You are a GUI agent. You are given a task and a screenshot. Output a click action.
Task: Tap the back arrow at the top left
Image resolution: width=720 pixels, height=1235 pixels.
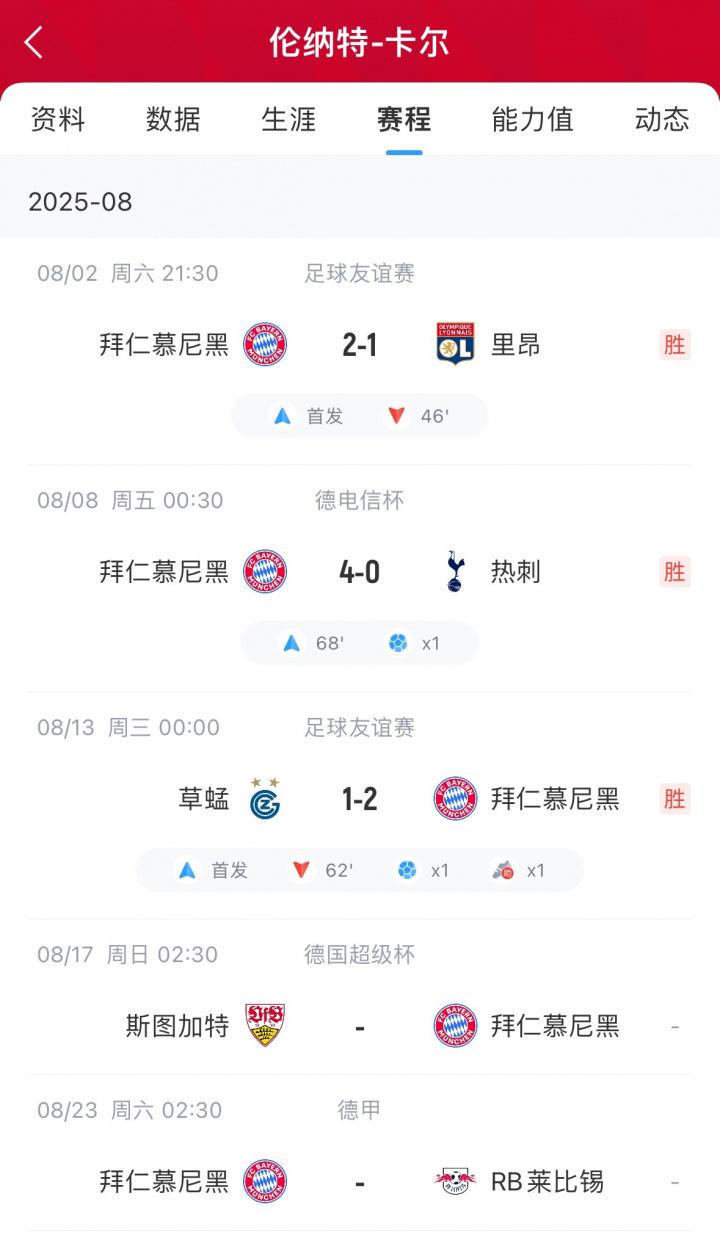[30, 42]
